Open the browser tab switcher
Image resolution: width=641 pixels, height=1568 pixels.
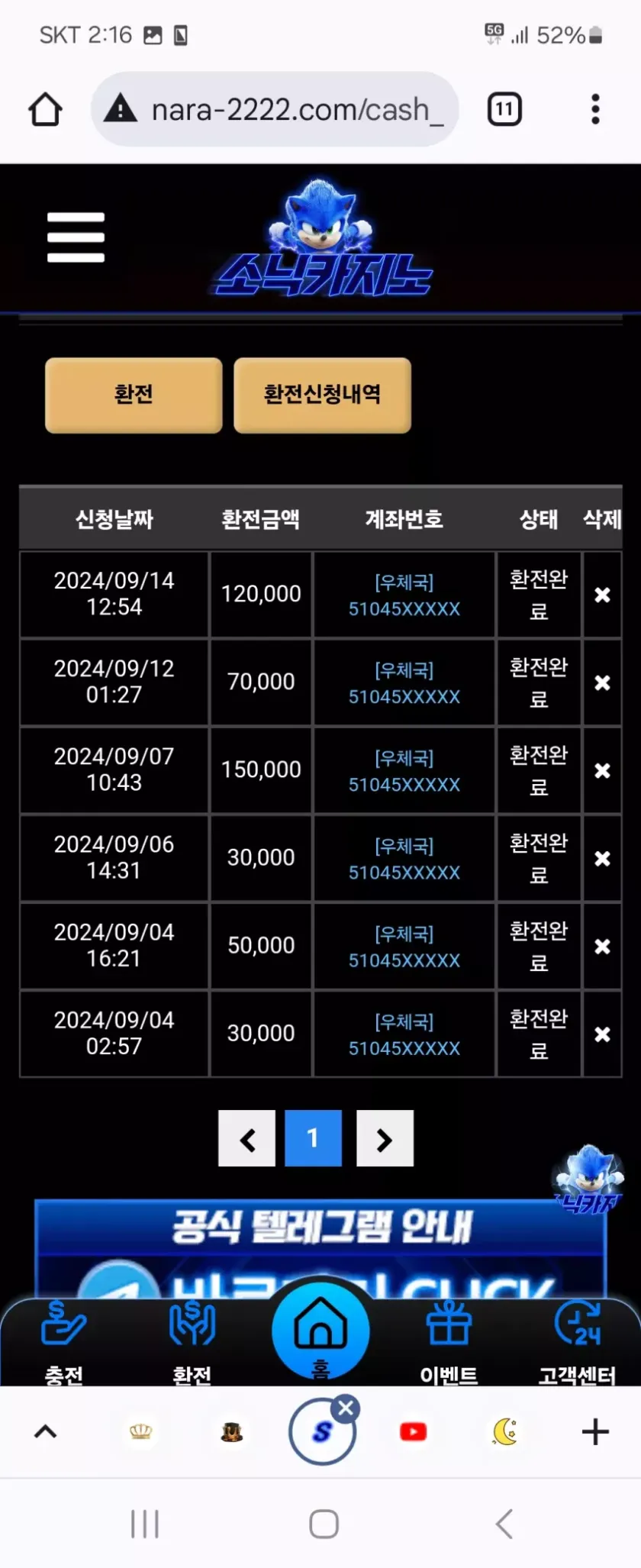click(x=504, y=109)
